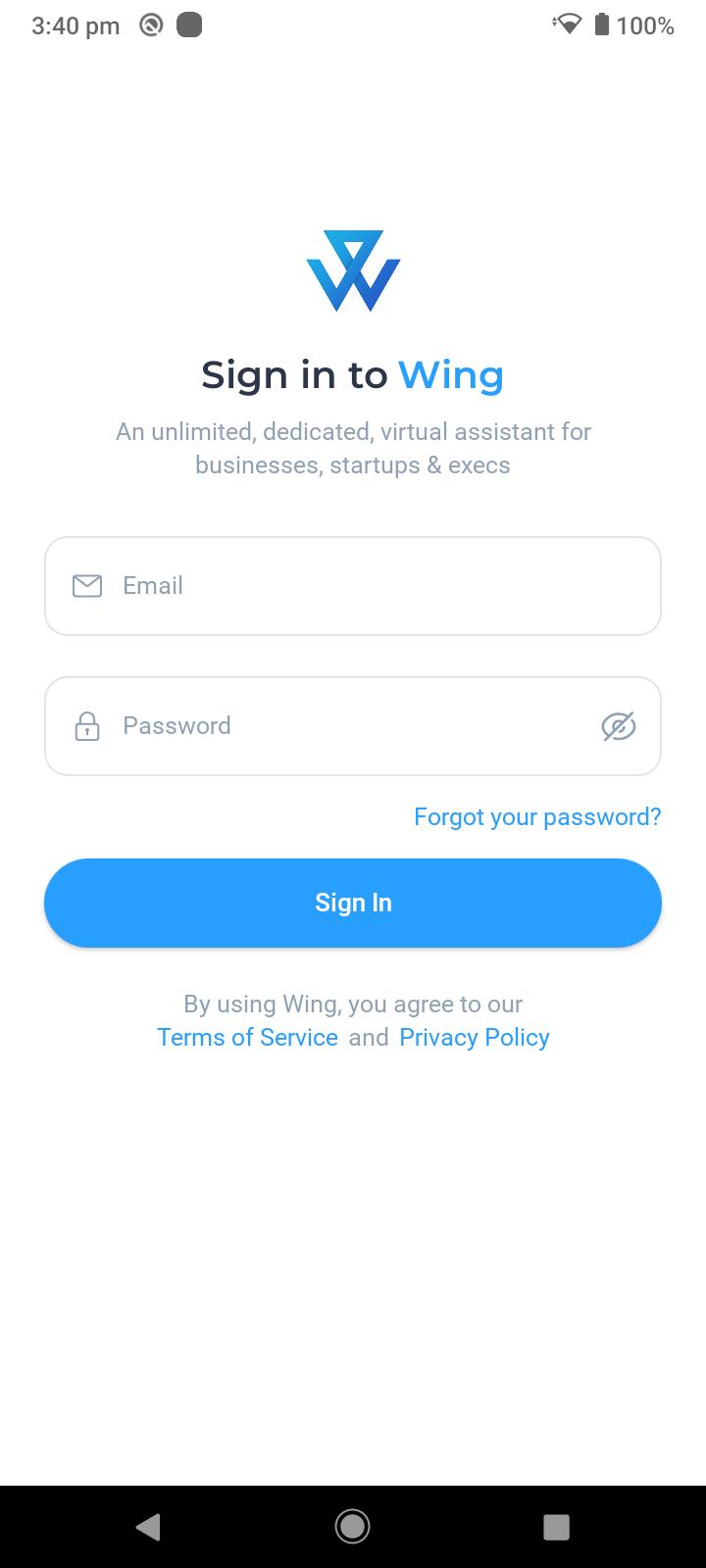The image size is (706, 1568).
Task: Open the Terms of Service link
Action: (x=247, y=1037)
